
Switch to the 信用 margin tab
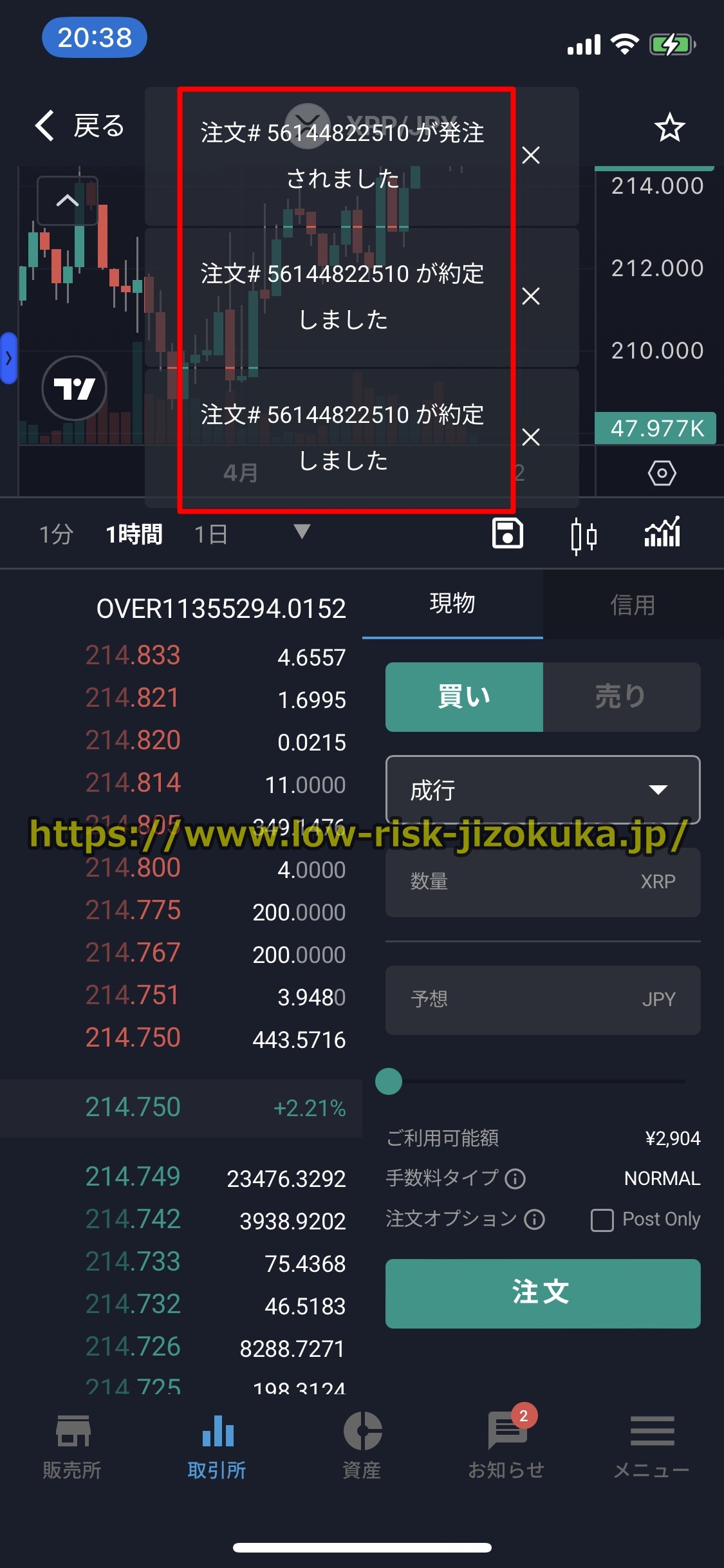633,605
